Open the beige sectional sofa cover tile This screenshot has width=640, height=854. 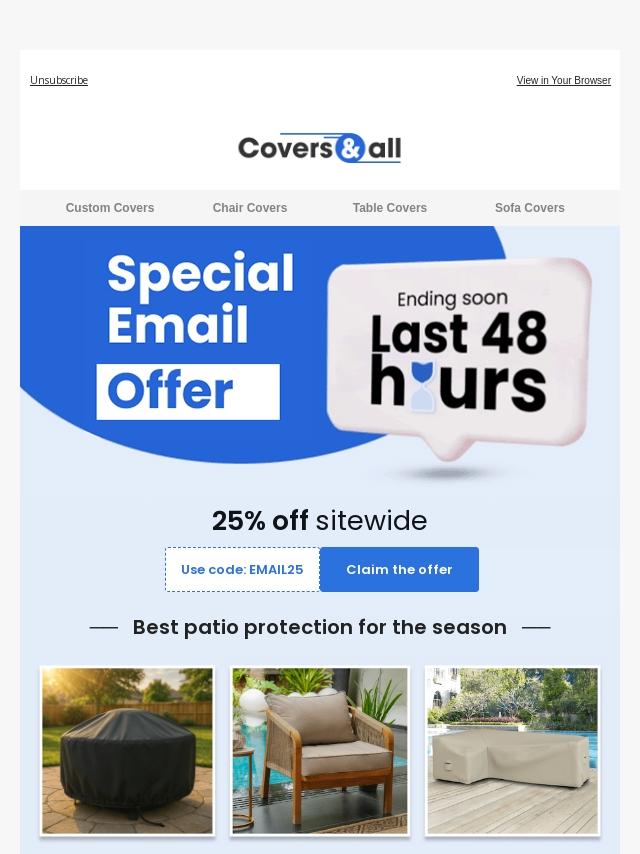pyautogui.click(x=512, y=750)
